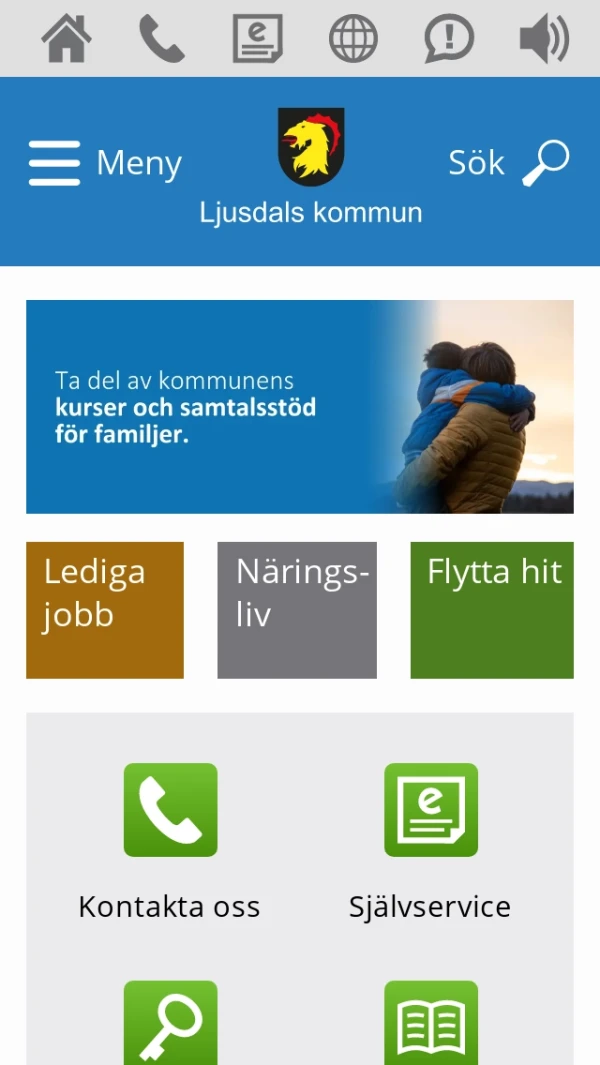
Task: Activate the speaker listen icon
Action: pyautogui.click(x=544, y=39)
